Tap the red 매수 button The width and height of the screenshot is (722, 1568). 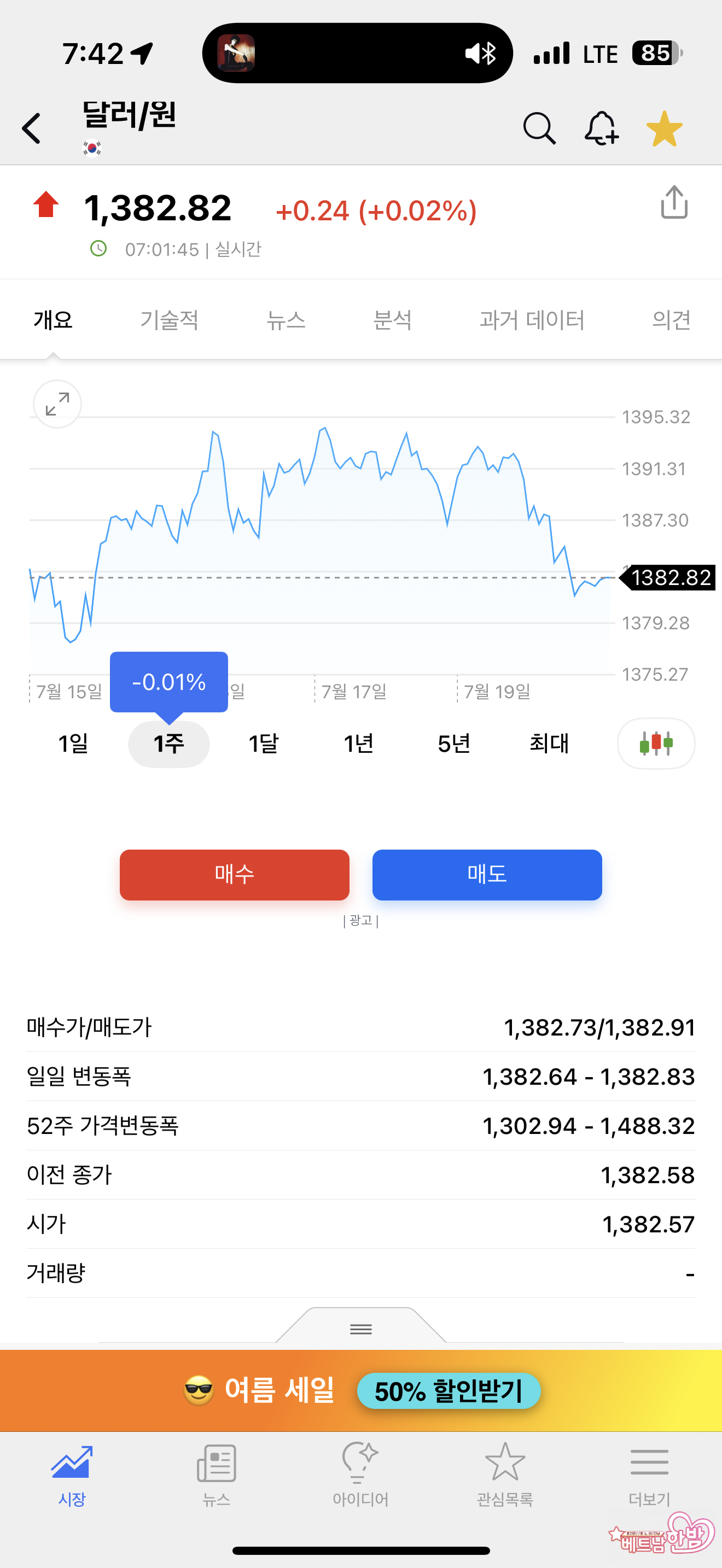(x=234, y=875)
